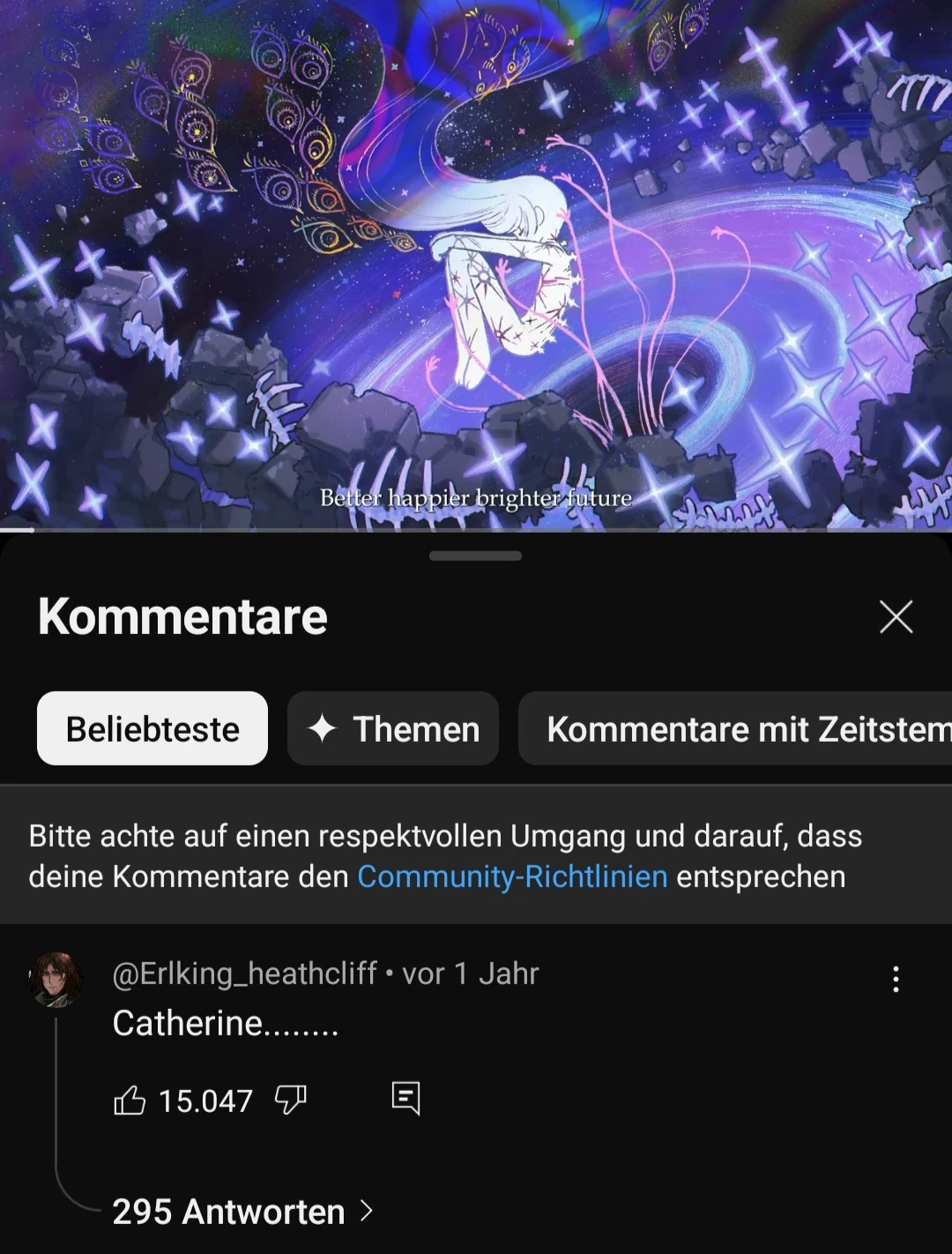The image size is (952, 1254).
Task: Tap the video player area
Action: 476,265
